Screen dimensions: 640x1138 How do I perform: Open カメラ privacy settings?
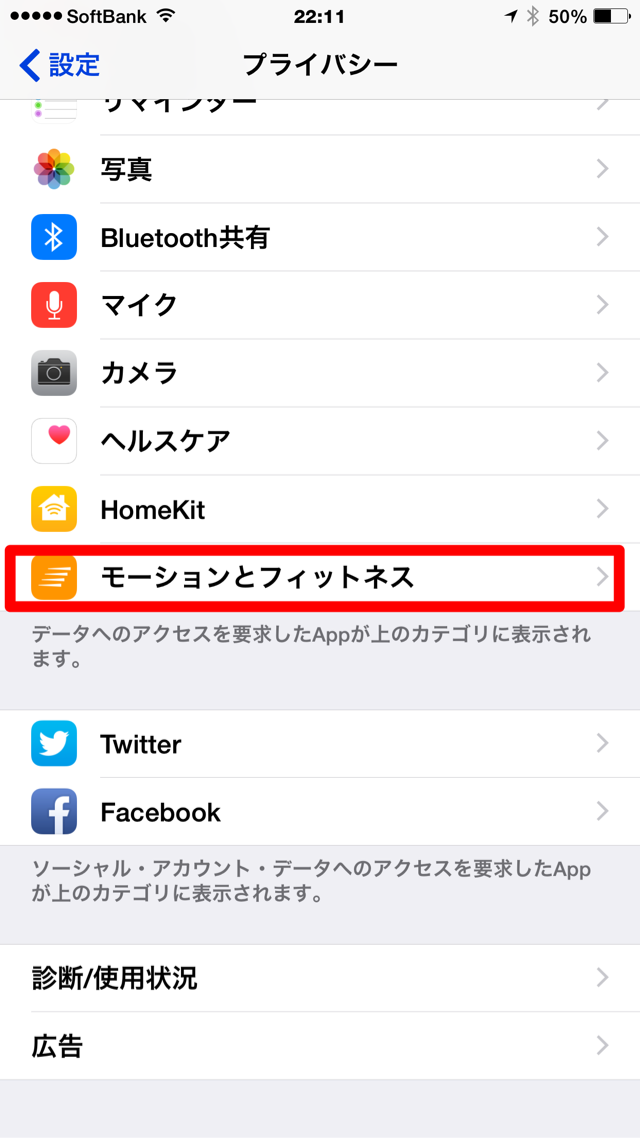320,374
